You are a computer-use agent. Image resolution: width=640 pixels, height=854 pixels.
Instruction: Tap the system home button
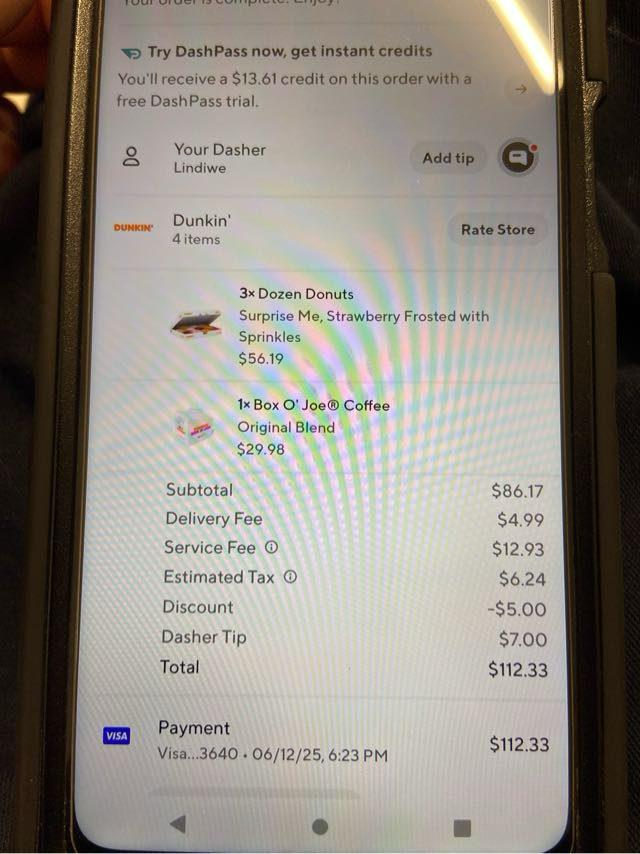coord(320,826)
